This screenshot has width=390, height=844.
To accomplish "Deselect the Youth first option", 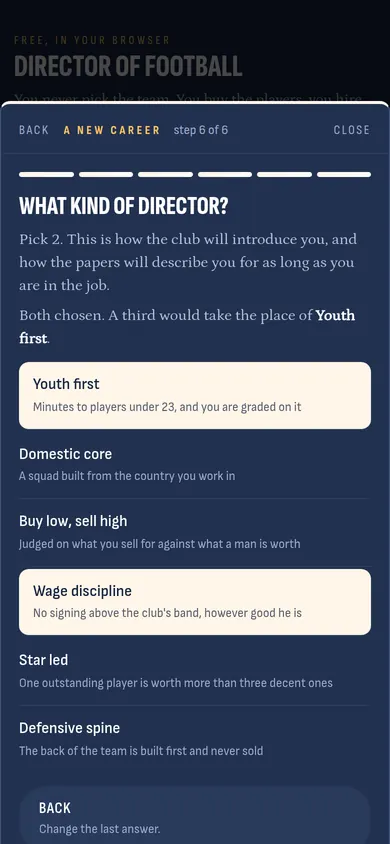I will click(x=195, y=396).
